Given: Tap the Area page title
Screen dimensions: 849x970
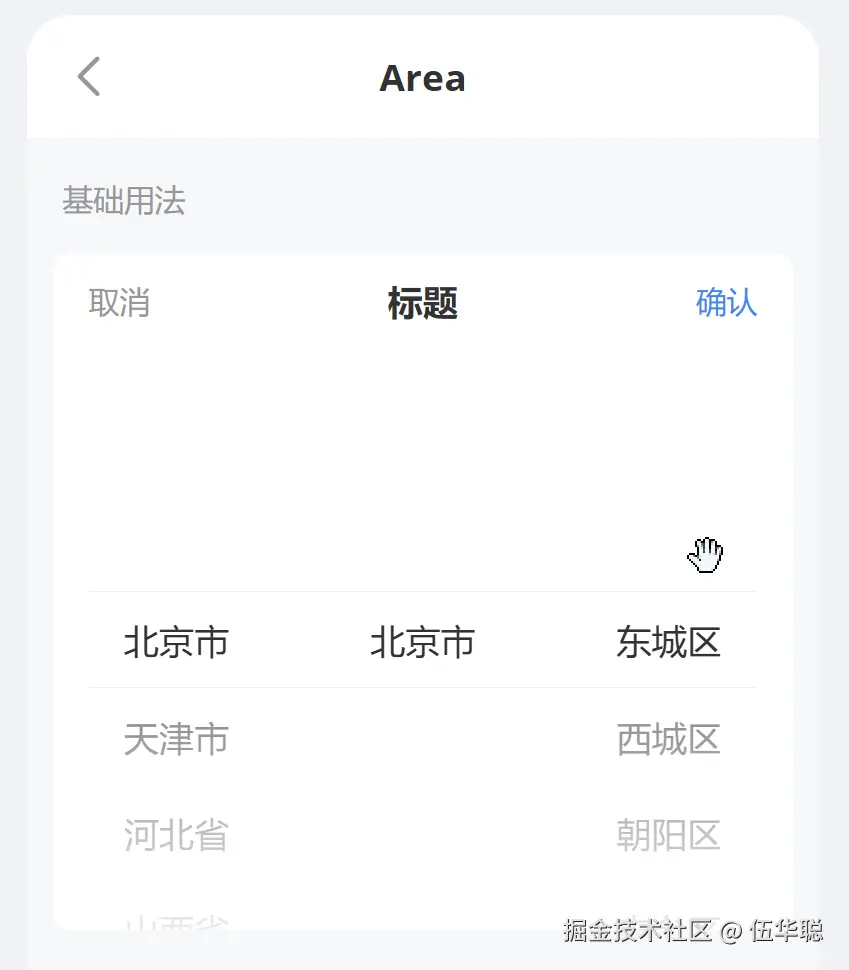Looking at the screenshot, I should coord(423,78).
